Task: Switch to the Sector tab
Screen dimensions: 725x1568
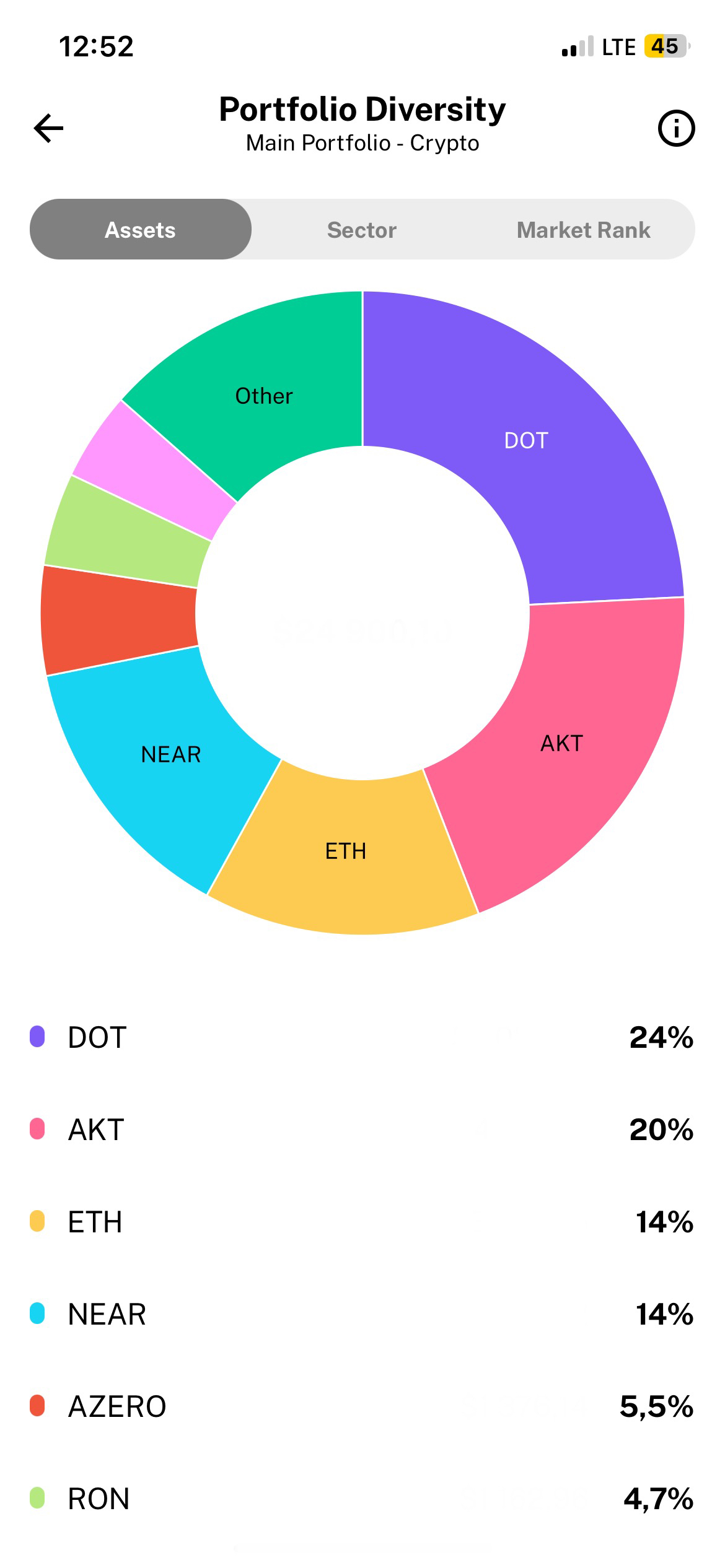Action: 362,230
